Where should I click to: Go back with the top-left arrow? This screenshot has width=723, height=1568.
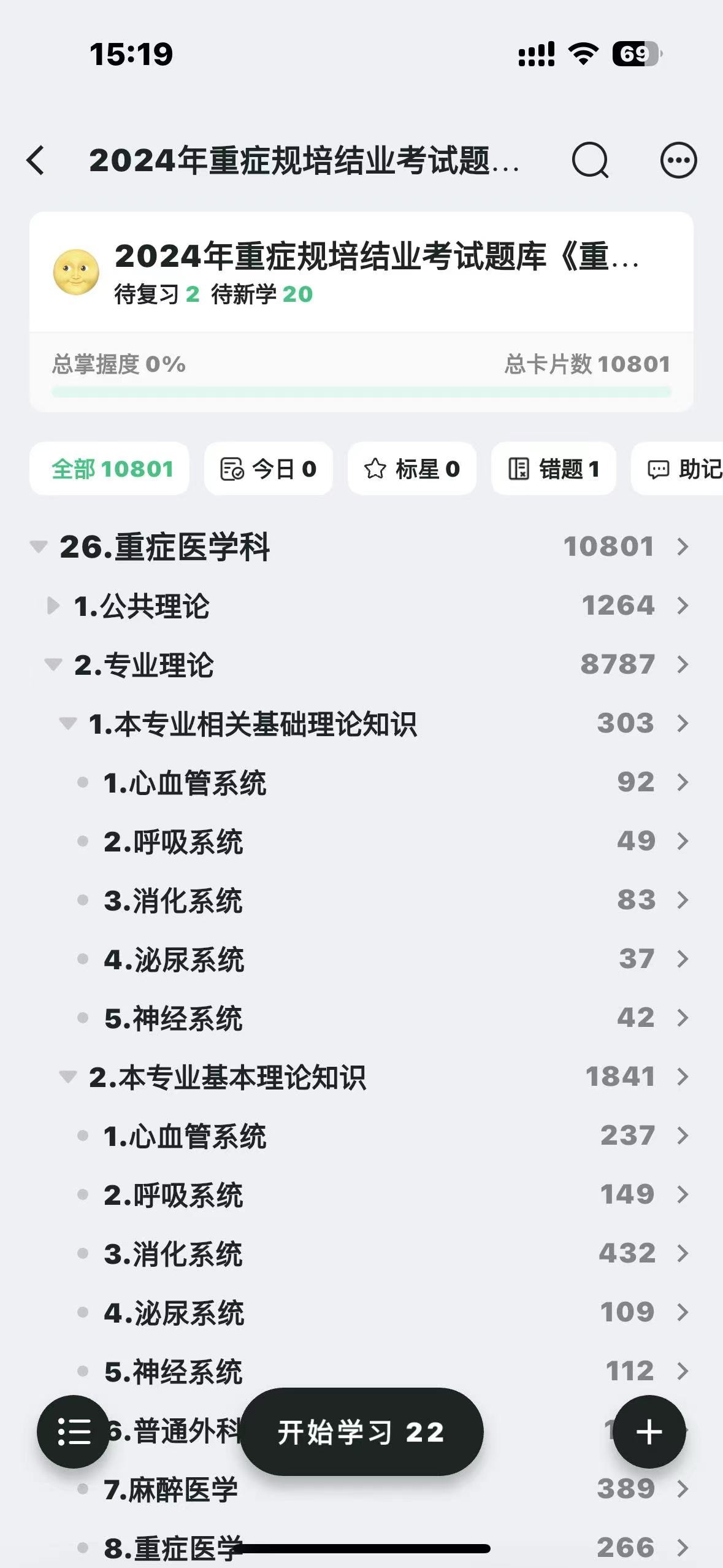36,161
